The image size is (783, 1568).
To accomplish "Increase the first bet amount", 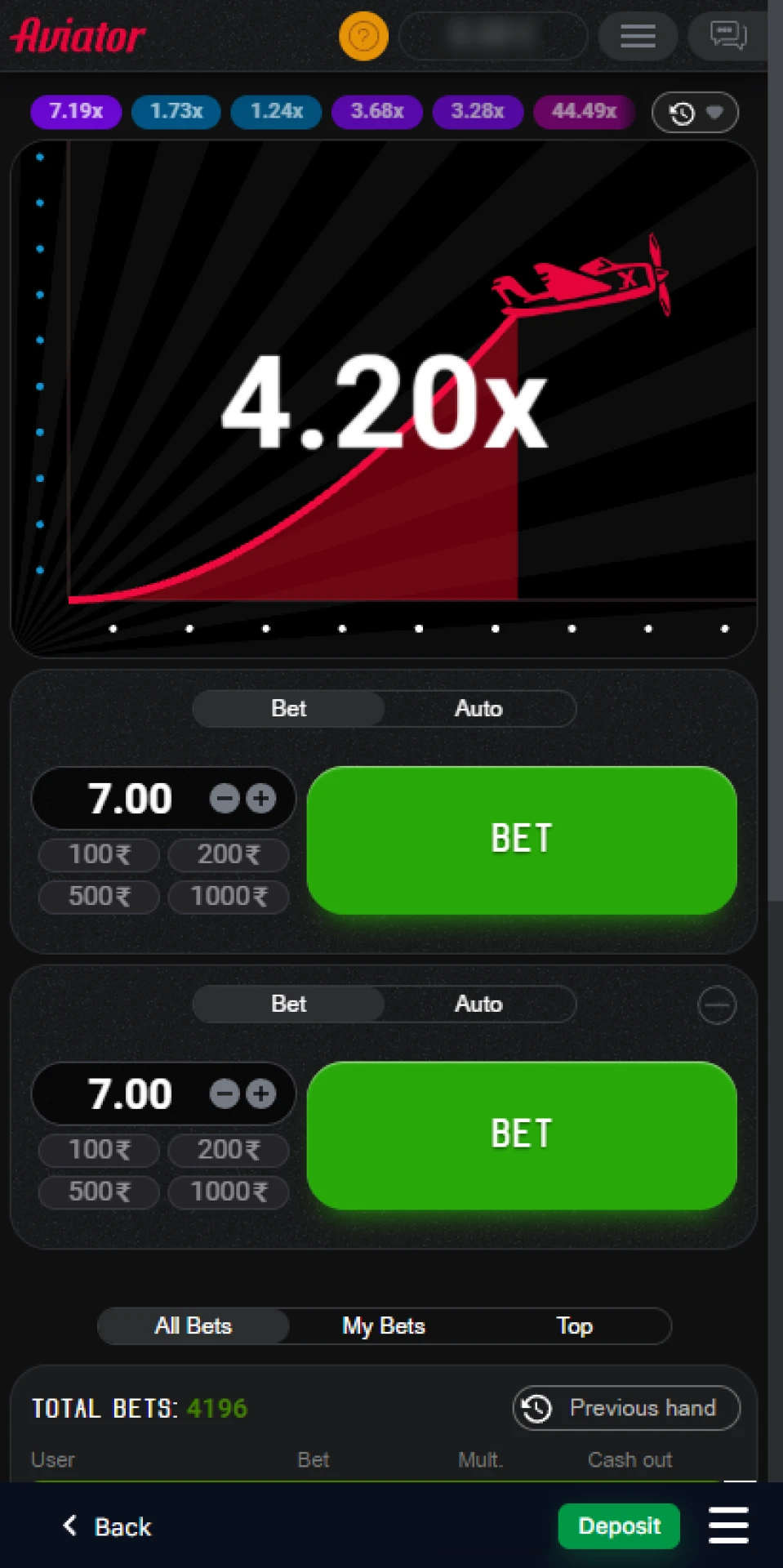I will [x=261, y=798].
